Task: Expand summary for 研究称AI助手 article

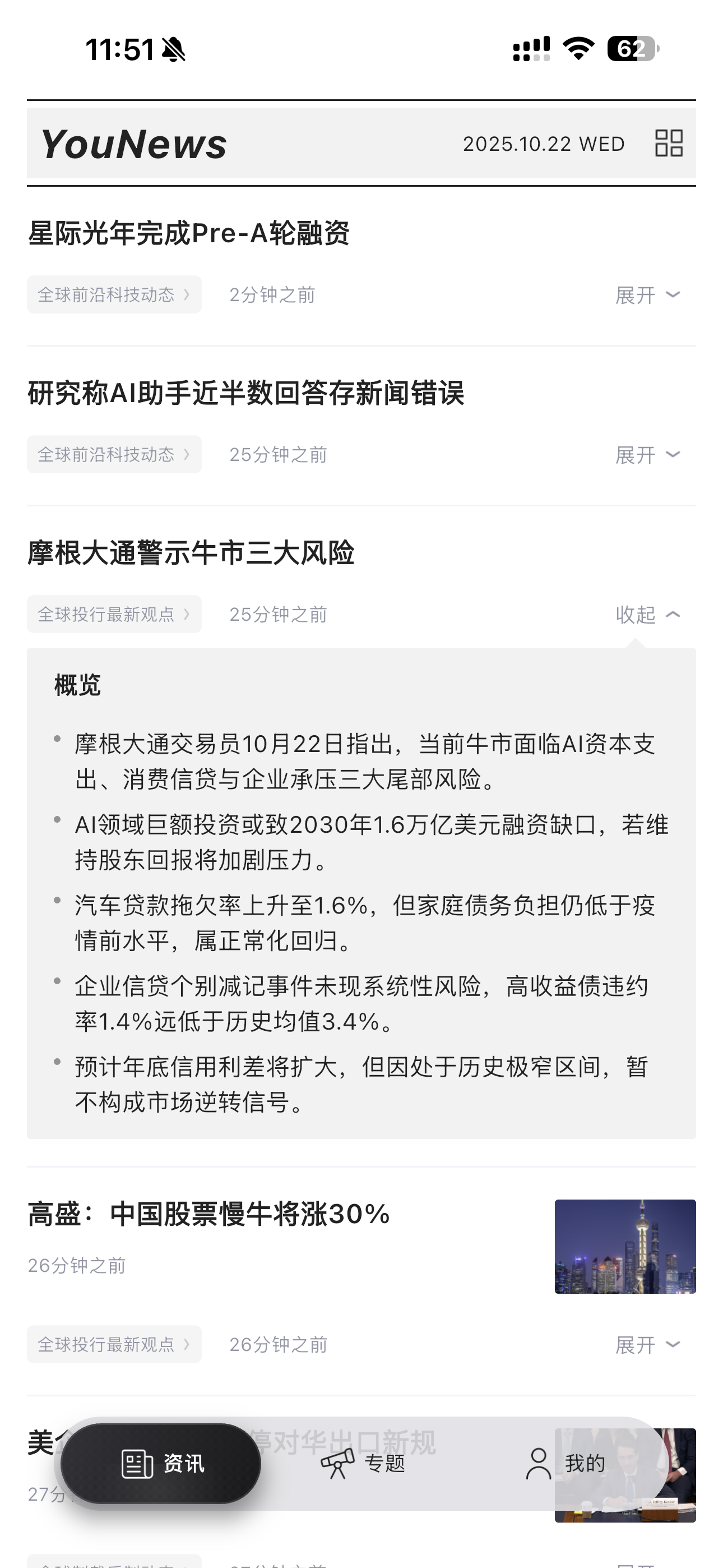Action: point(647,455)
